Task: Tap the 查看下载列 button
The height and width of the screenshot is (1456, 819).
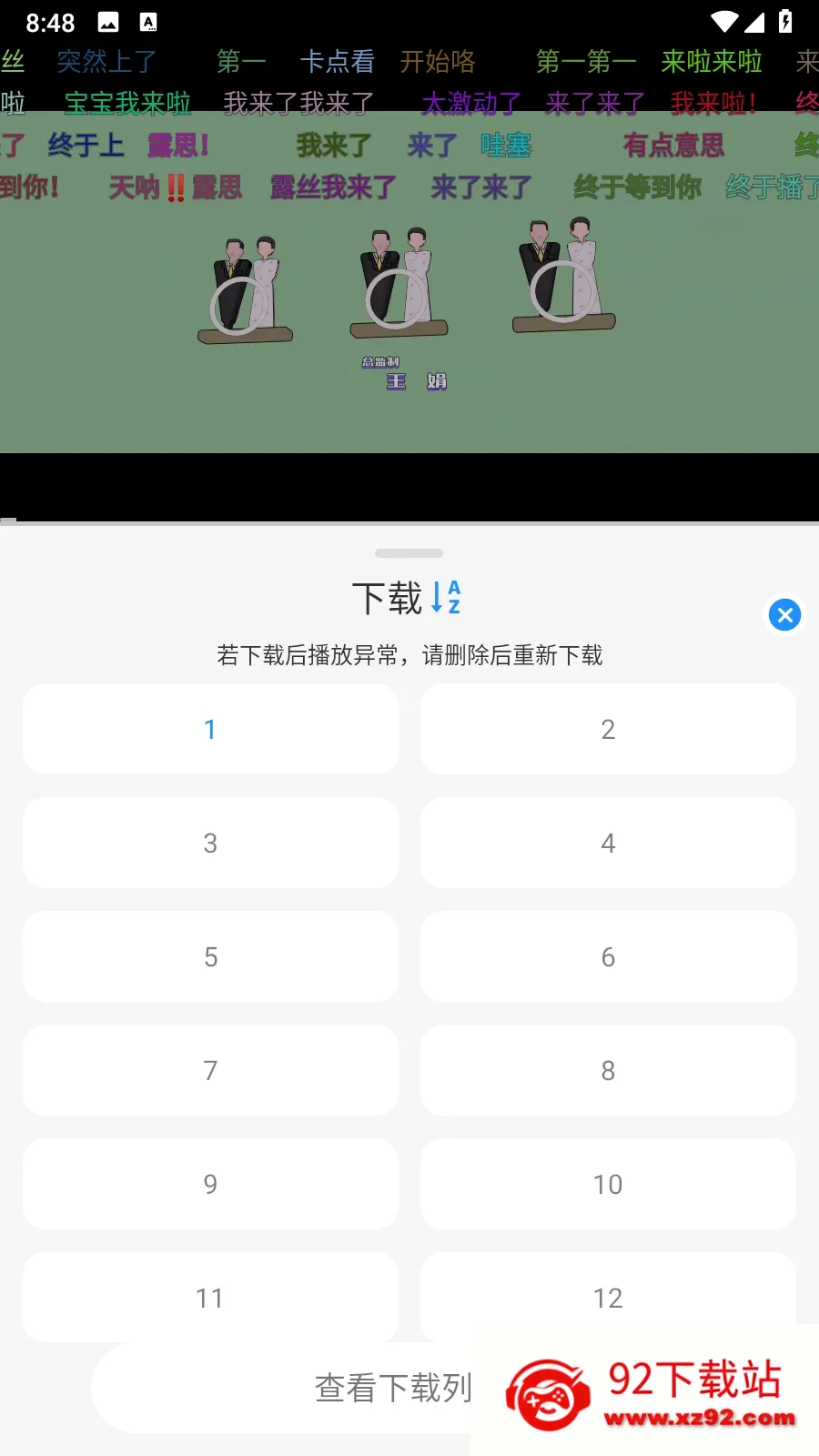Action: coord(391,1386)
